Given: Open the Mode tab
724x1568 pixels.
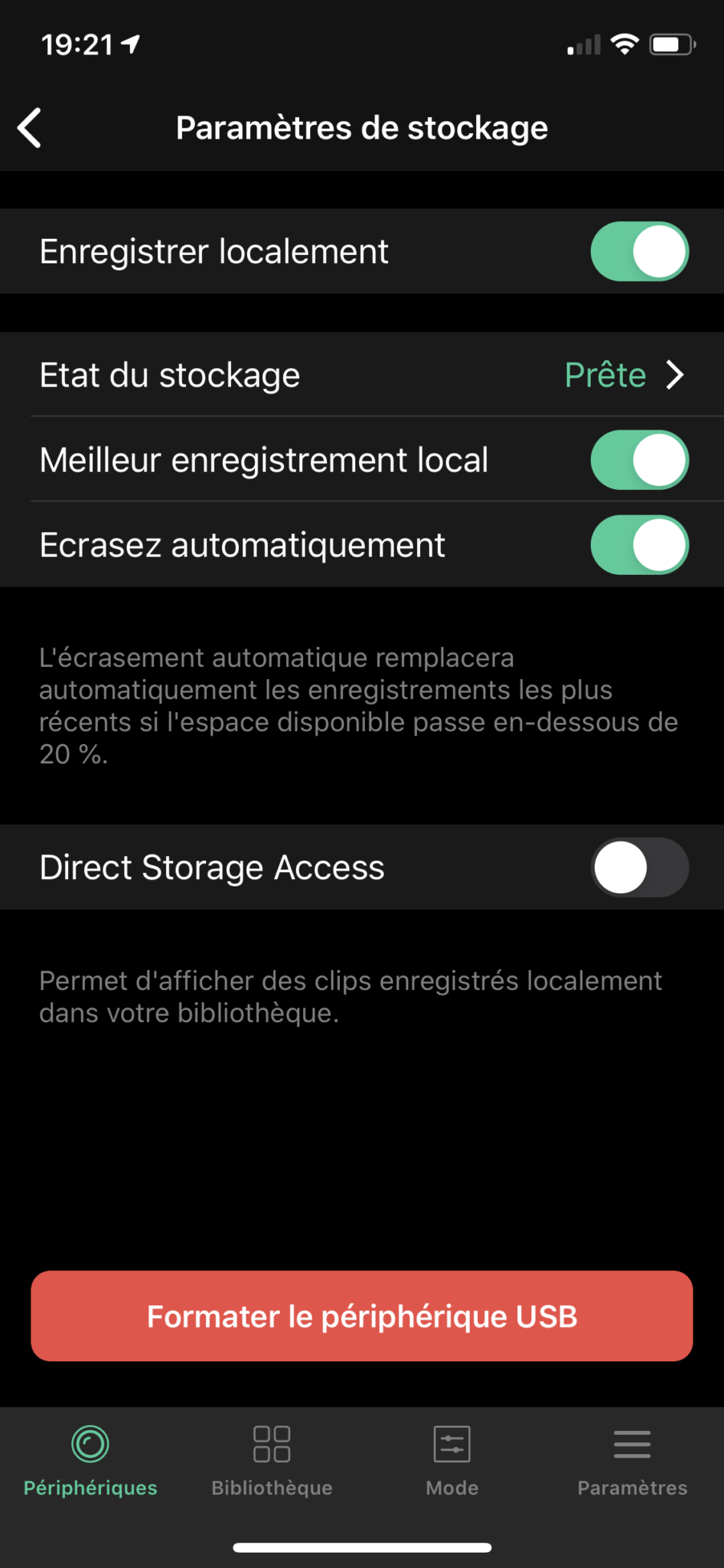Looking at the screenshot, I should (x=452, y=1461).
